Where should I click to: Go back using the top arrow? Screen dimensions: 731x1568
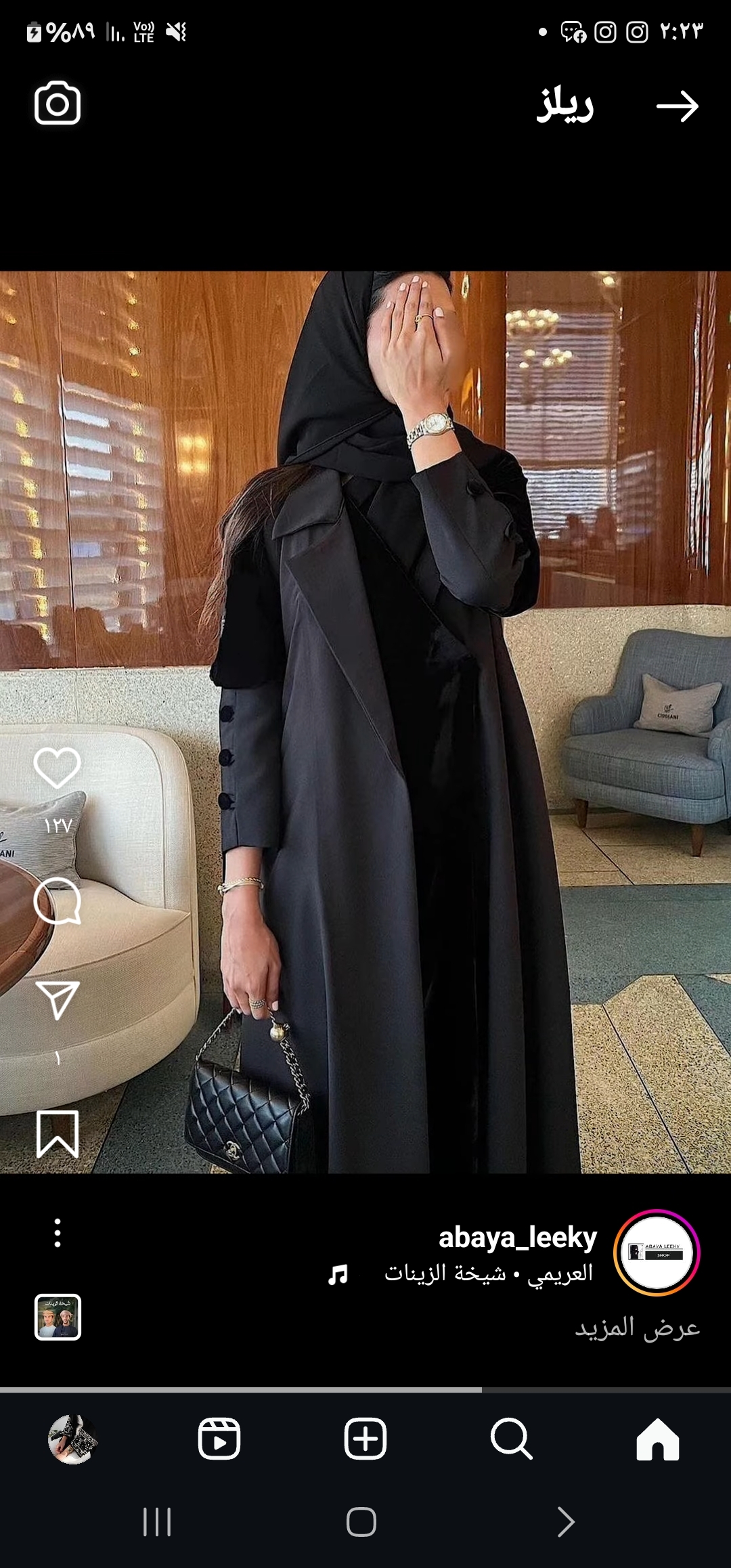click(677, 106)
